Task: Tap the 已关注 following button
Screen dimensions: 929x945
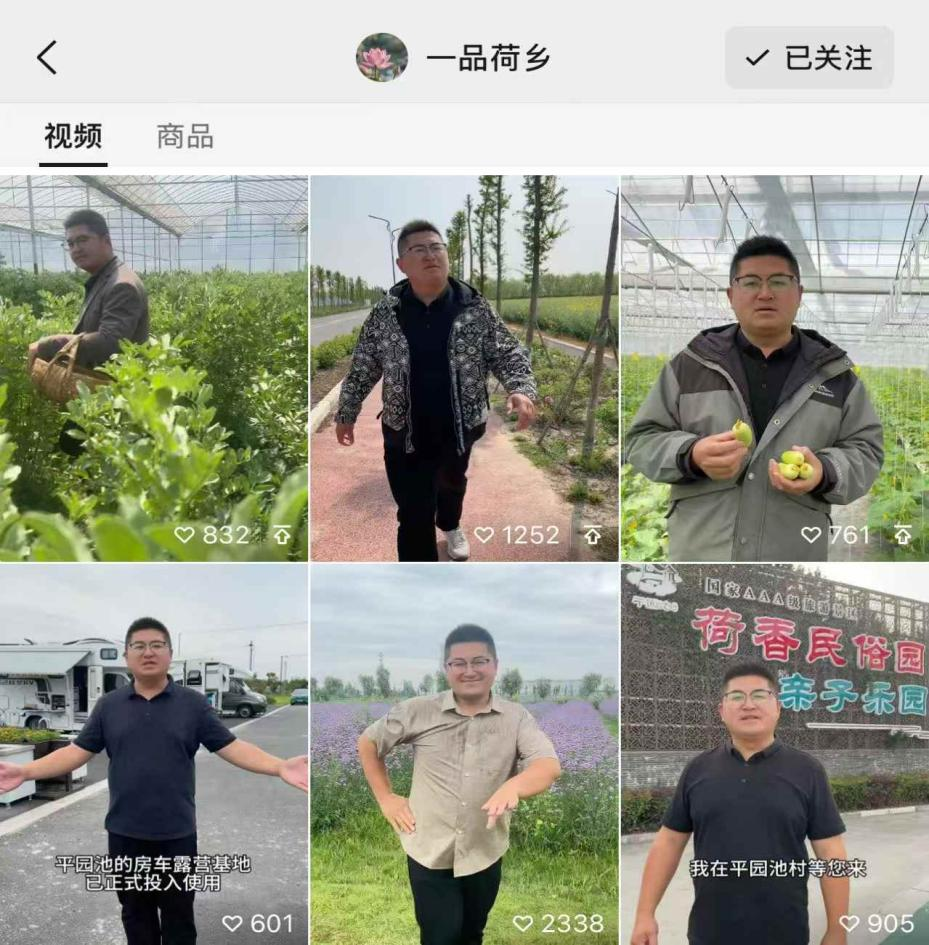Action: (809, 58)
